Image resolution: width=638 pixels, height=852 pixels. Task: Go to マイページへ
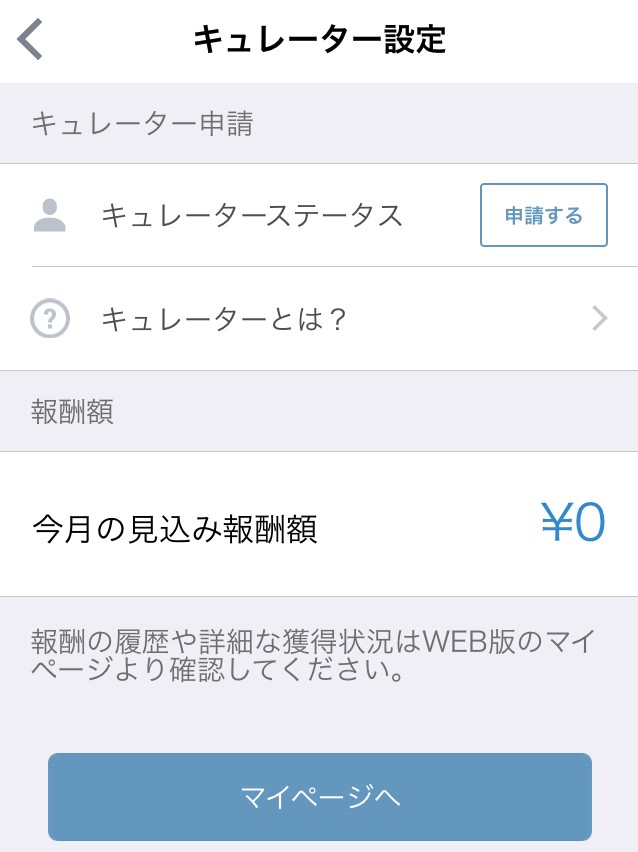click(320, 796)
